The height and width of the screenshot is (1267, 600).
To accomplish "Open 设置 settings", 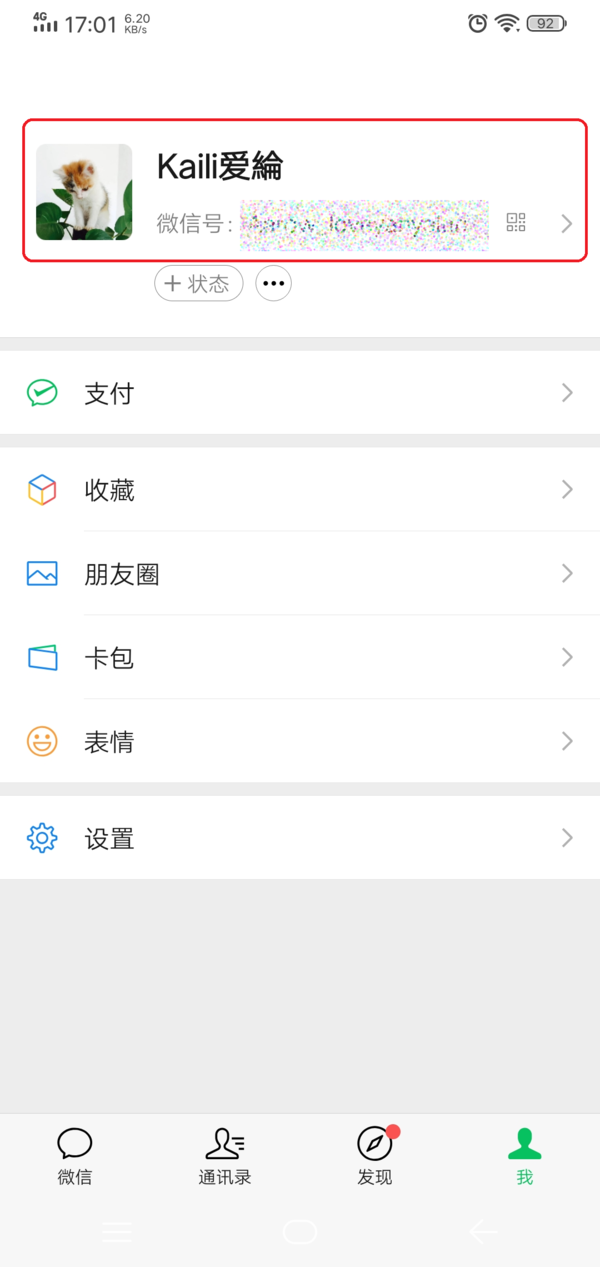I will [300, 838].
